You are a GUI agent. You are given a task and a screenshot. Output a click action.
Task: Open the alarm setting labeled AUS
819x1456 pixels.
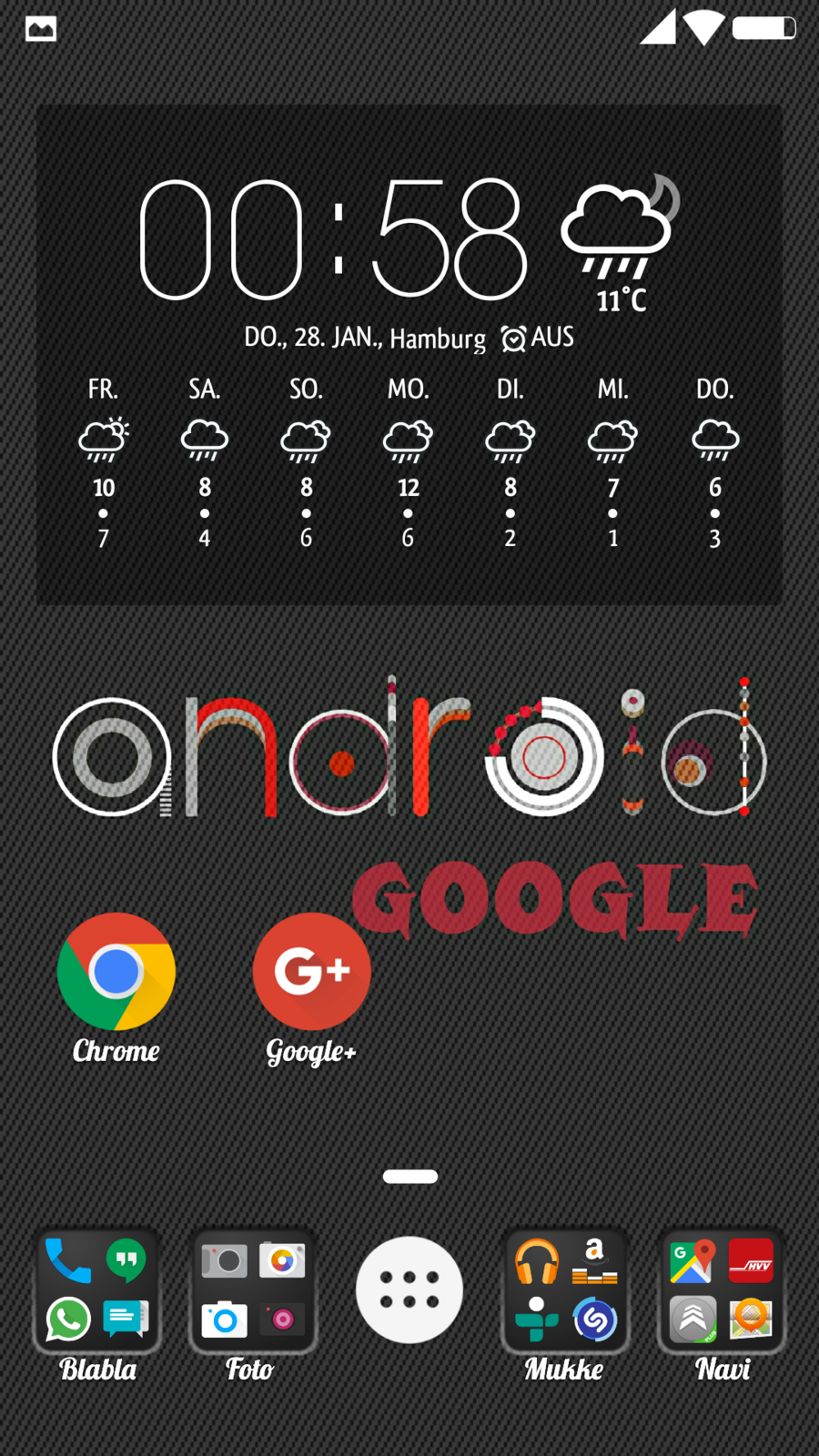click(539, 339)
